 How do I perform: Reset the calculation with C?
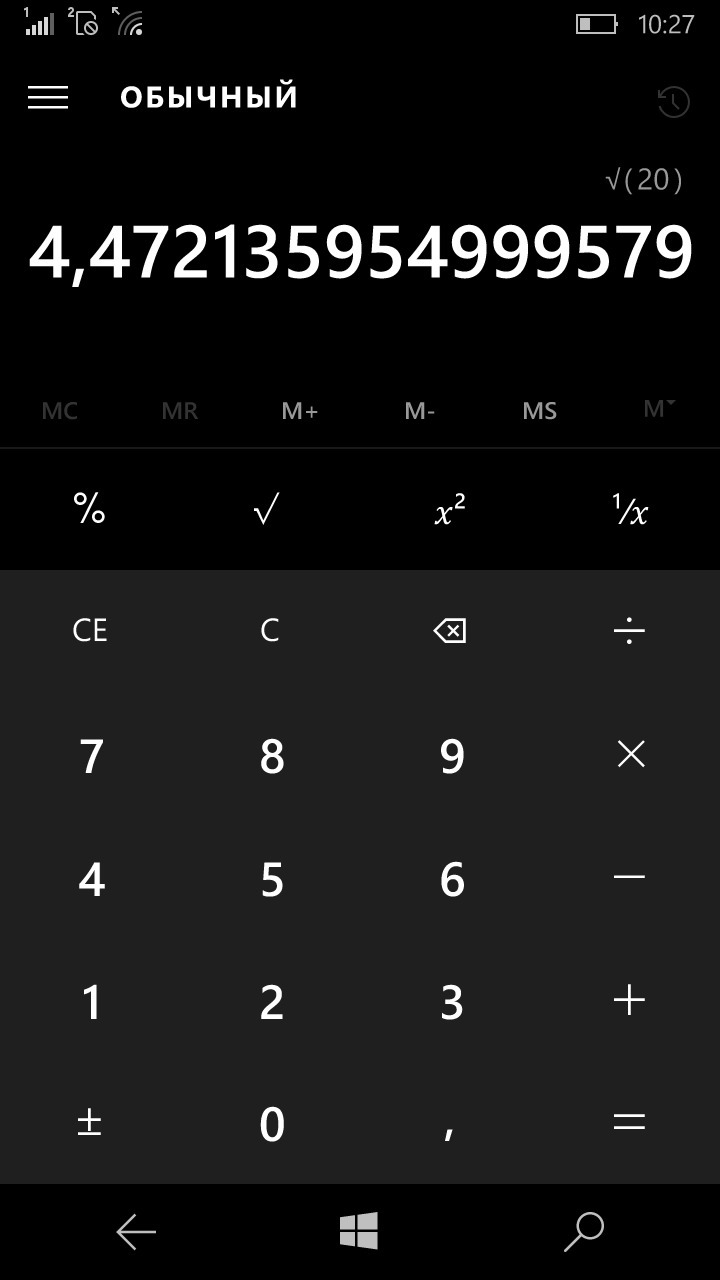pos(270,631)
